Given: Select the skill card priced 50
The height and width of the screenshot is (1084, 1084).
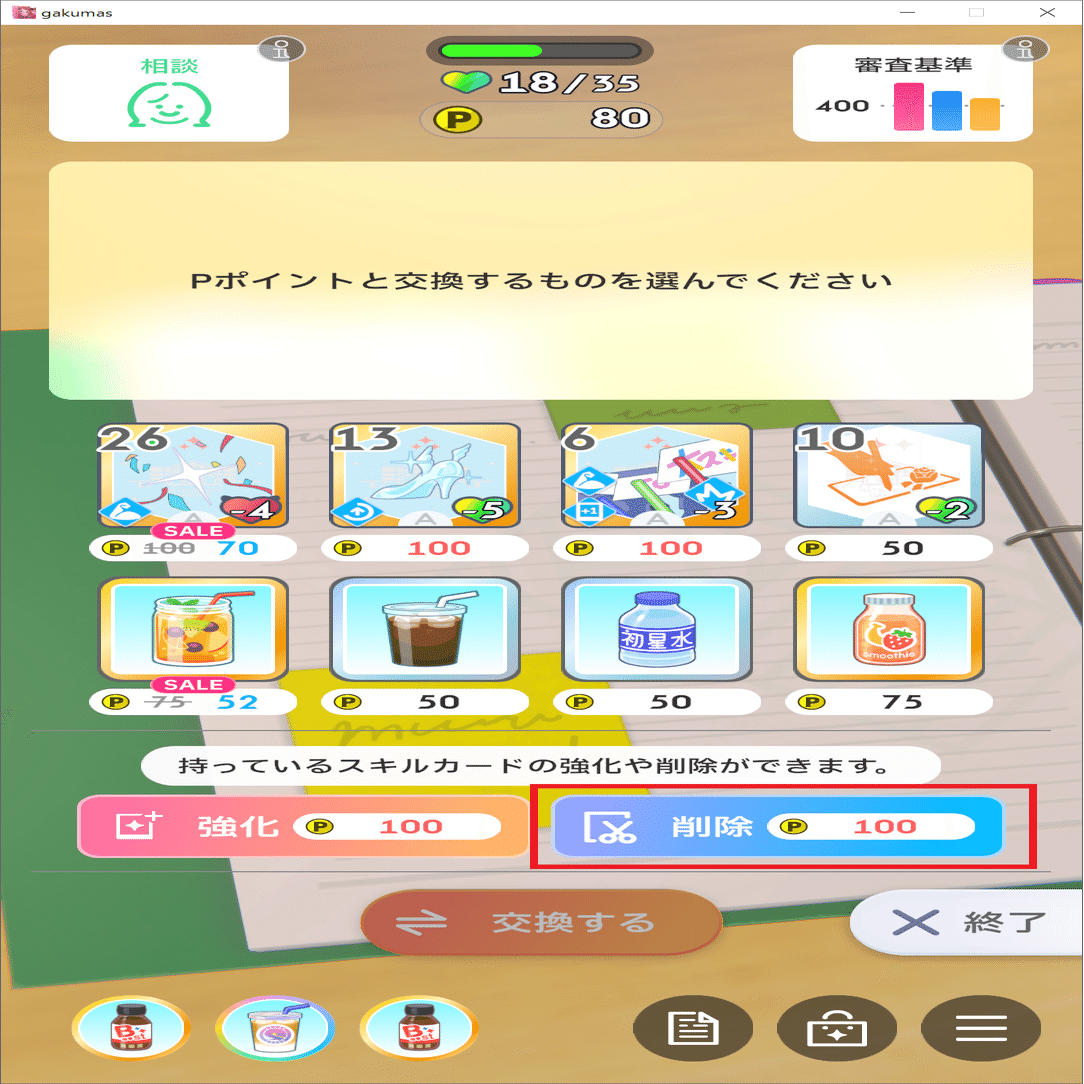Looking at the screenshot, I should pos(889,476).
